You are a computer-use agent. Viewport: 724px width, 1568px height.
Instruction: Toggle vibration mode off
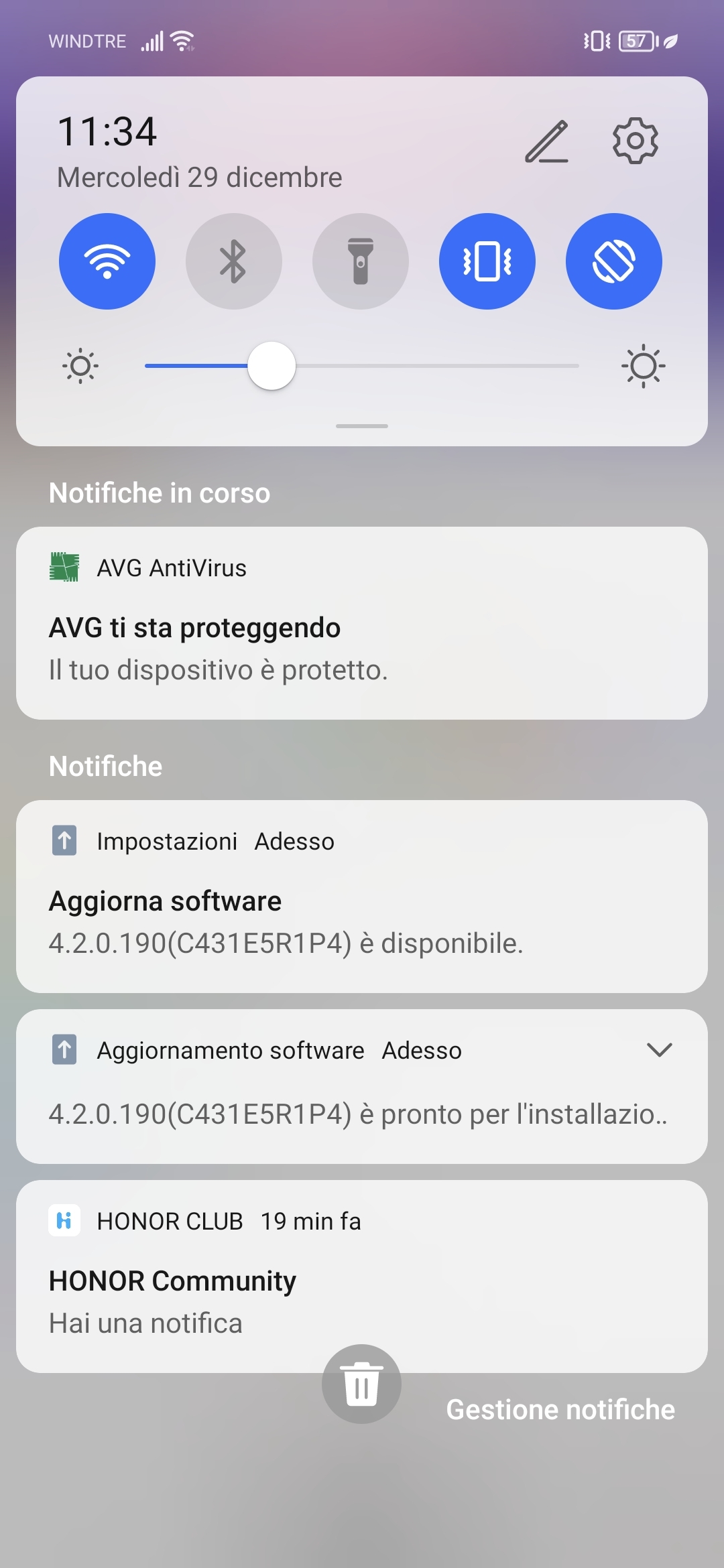487,261
